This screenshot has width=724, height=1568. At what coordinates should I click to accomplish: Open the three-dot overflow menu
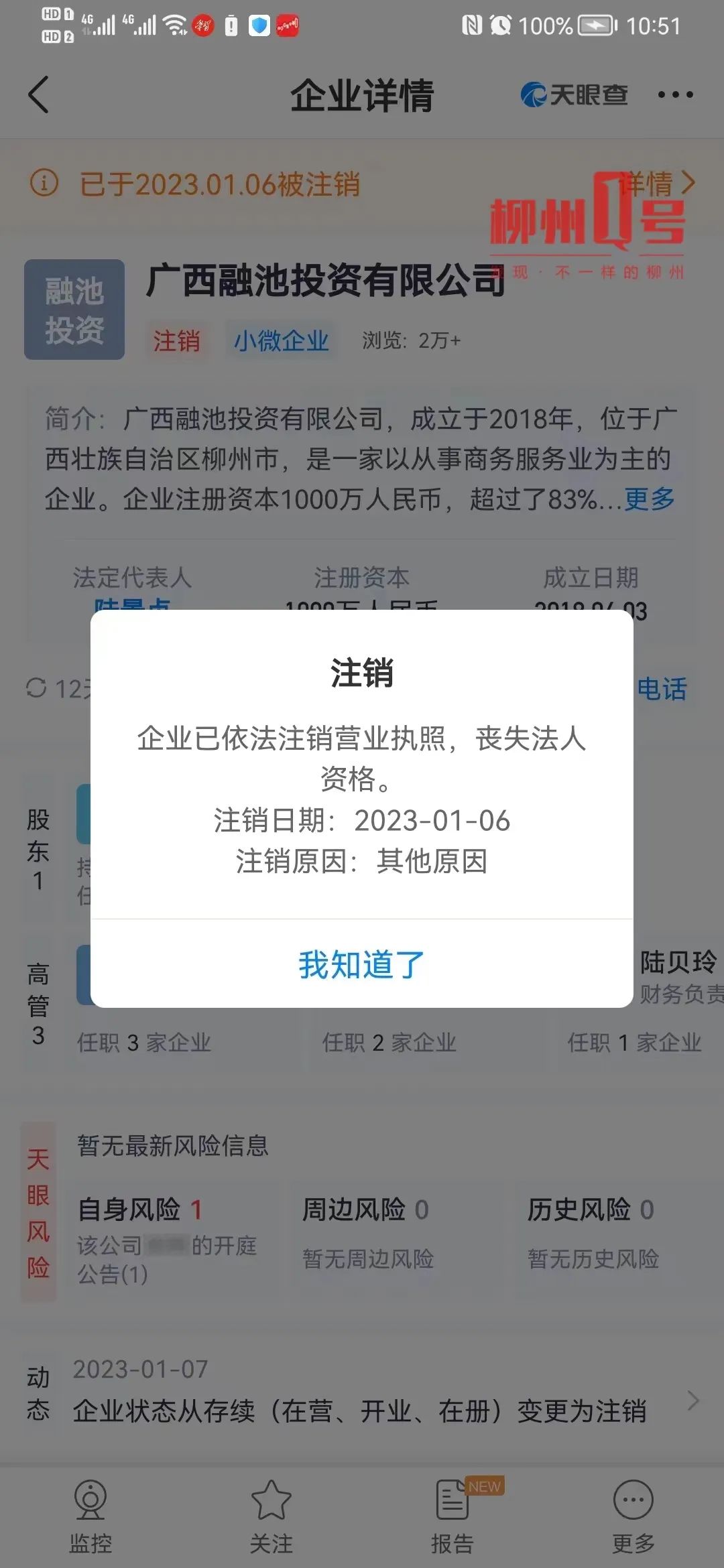pyautogui.click(x=675, y=94)
